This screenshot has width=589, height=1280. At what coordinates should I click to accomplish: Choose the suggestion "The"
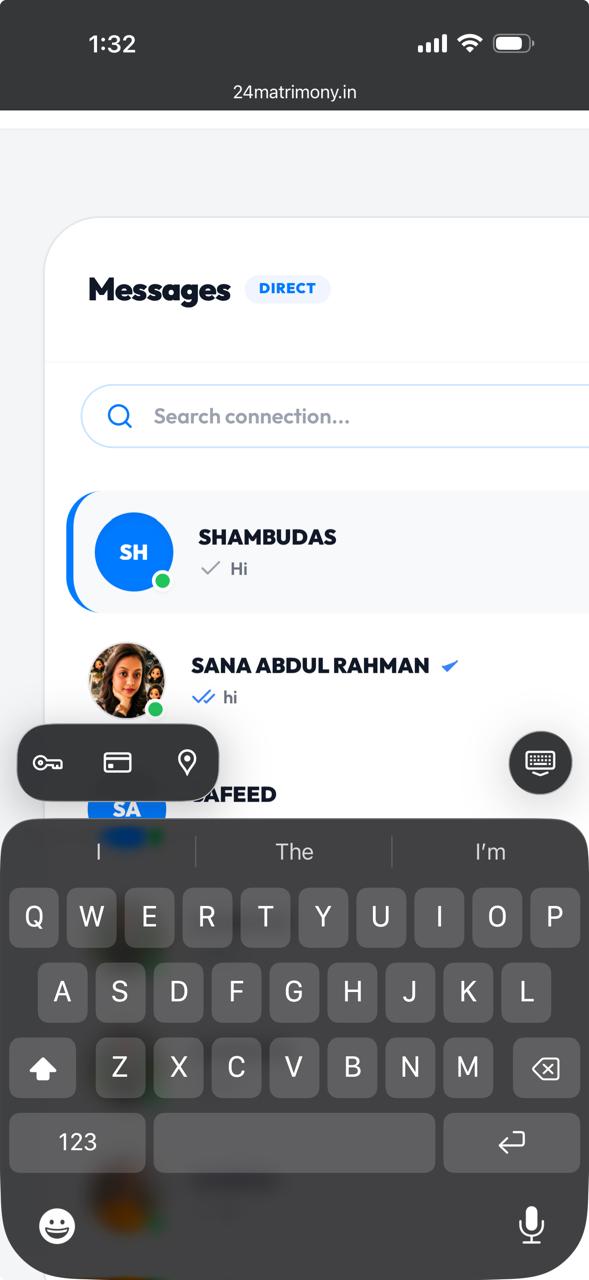(294, 852)
